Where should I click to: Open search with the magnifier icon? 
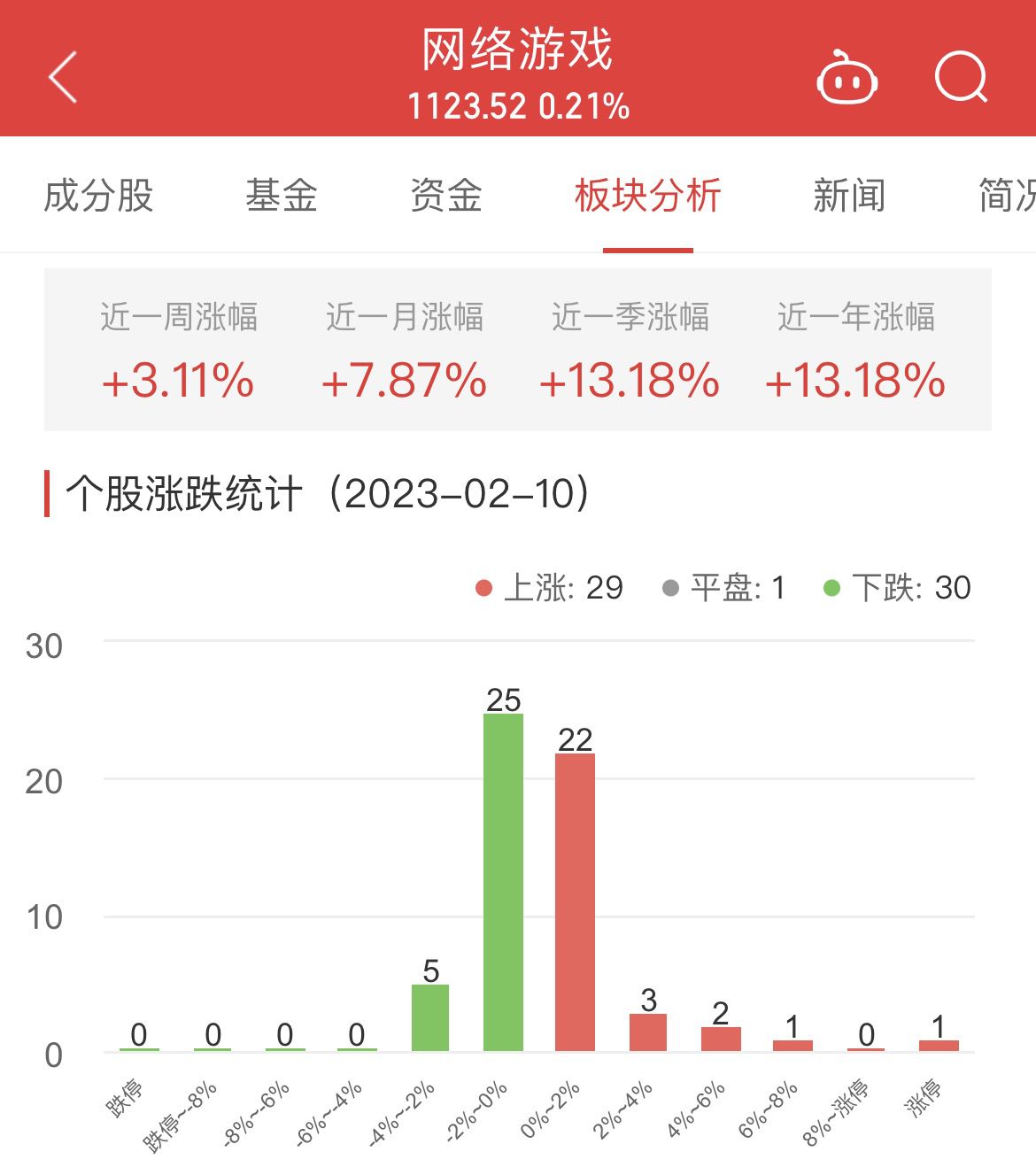tap(961, 78)
